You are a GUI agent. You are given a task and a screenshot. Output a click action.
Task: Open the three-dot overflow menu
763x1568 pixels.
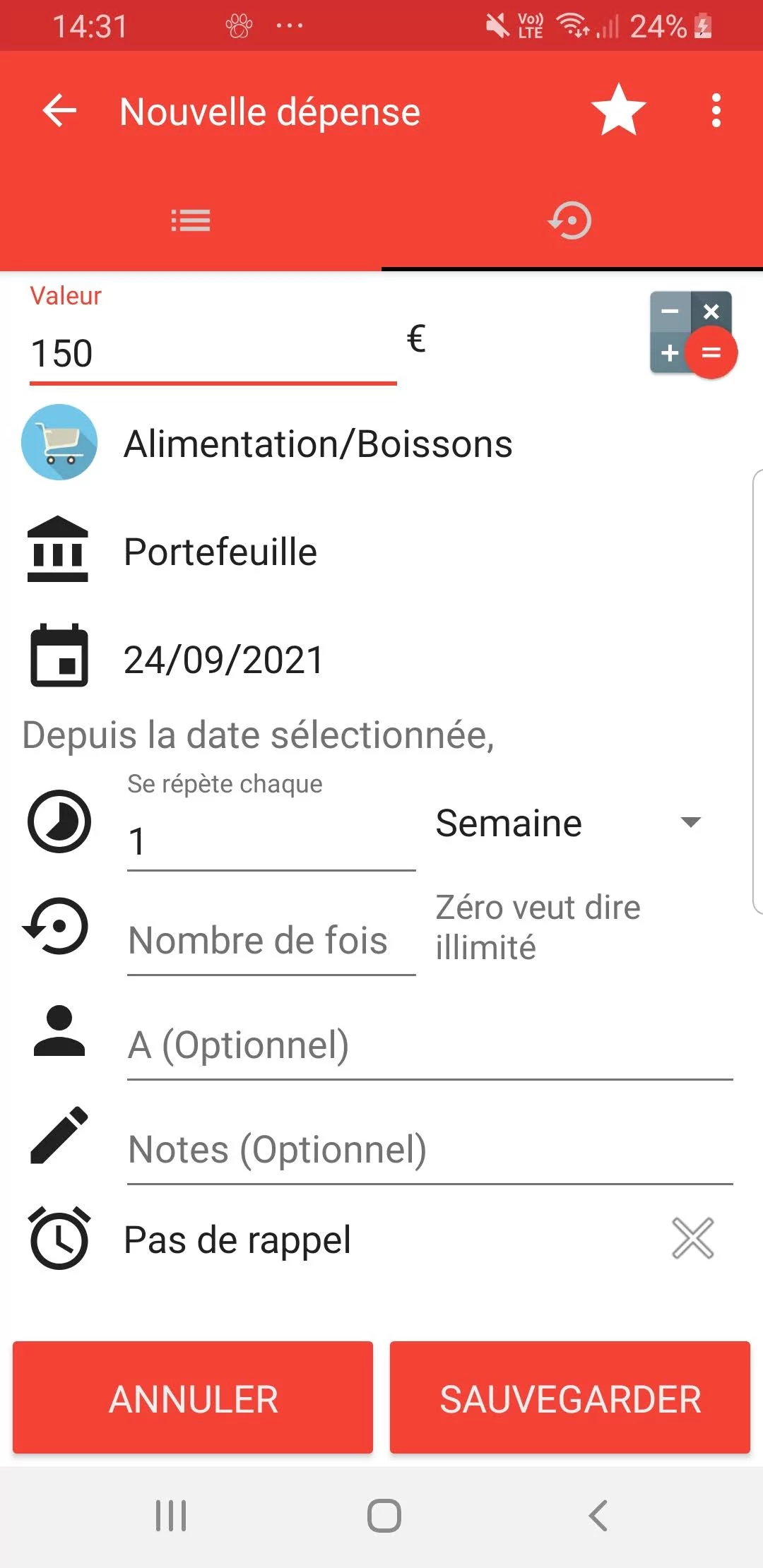pyautogui.click(x=716, y=111)
